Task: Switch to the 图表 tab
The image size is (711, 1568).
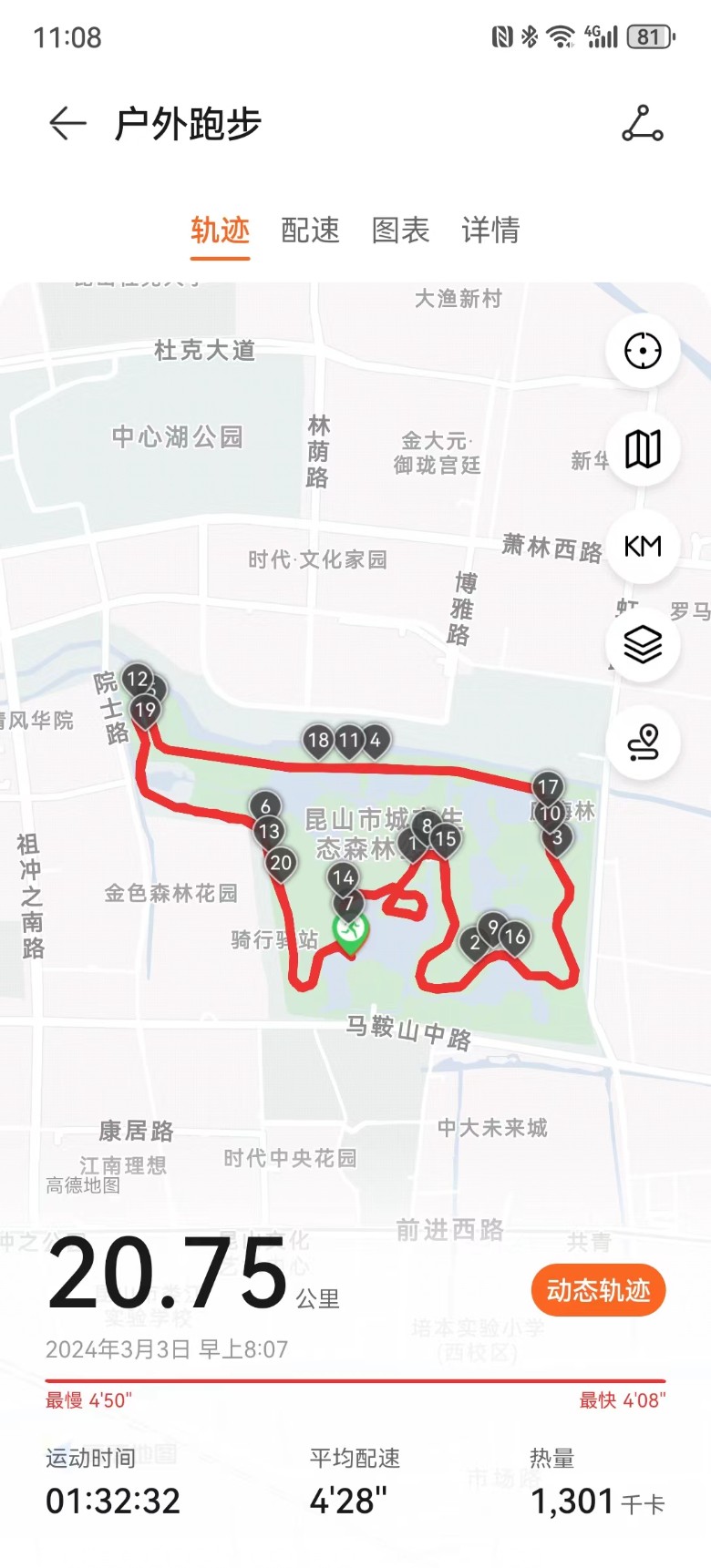Action: 400,230
